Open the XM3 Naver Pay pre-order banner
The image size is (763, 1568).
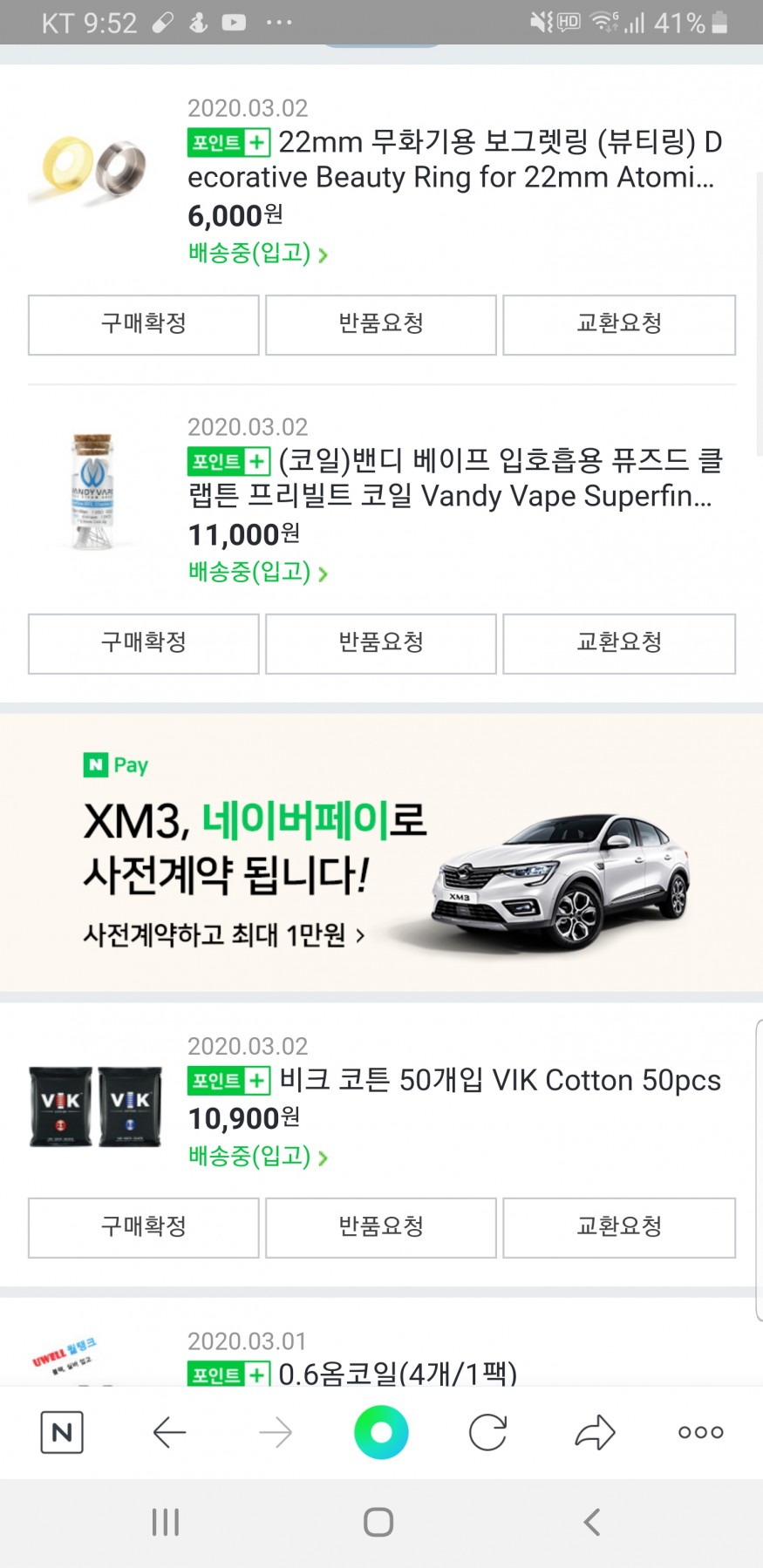click(x=381, y=852)
